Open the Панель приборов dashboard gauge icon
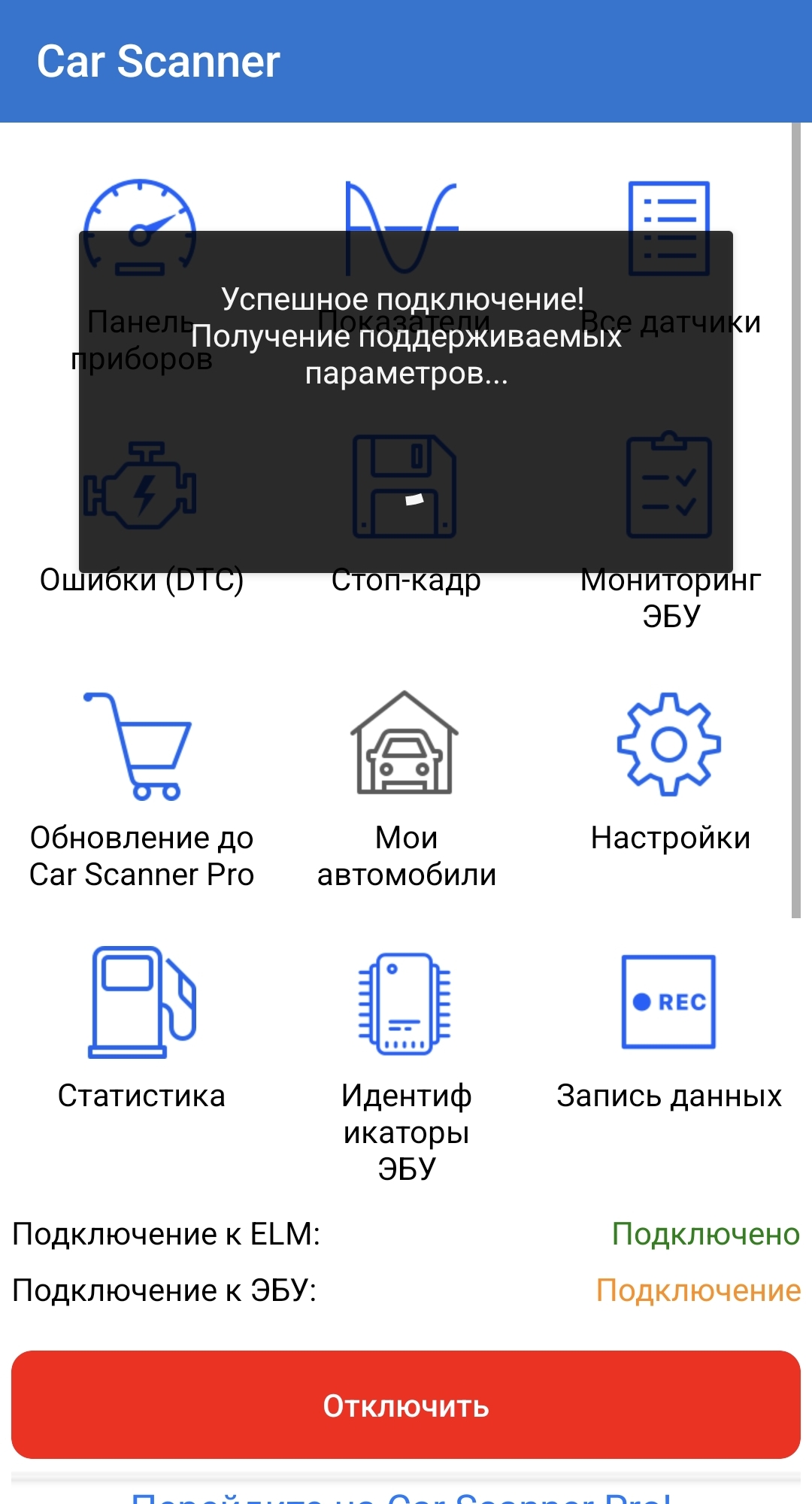Viewport: 812px width, 1504px height. [143, 226]
